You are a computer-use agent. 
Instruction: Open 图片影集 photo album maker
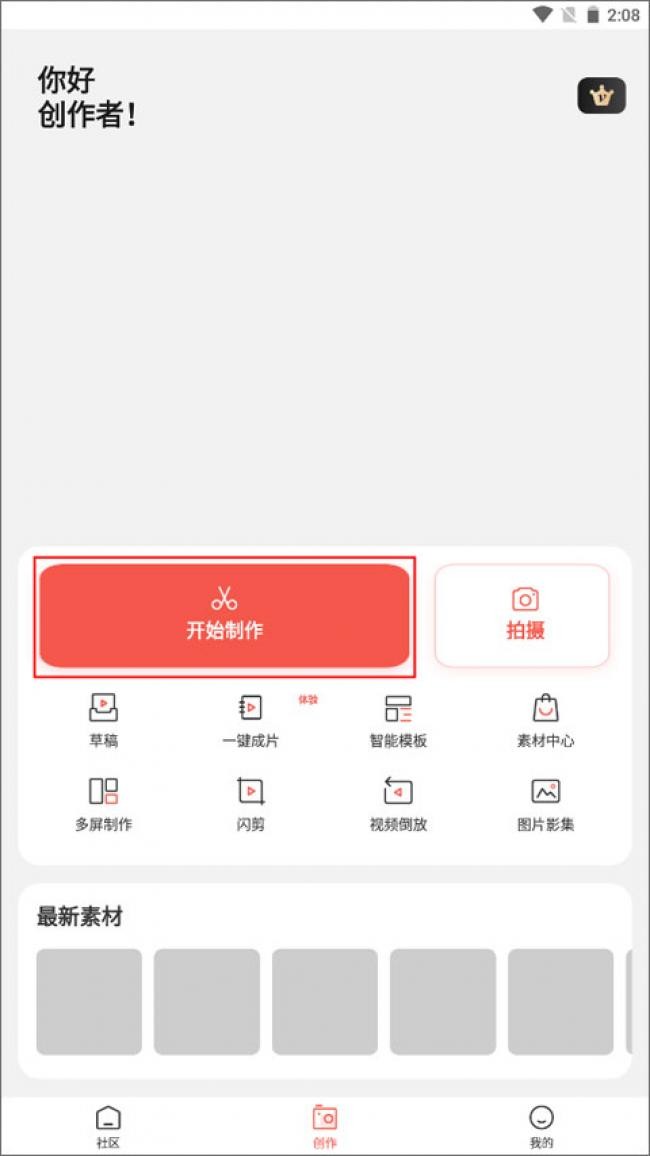pyautogui.click(x=545, y=804)
